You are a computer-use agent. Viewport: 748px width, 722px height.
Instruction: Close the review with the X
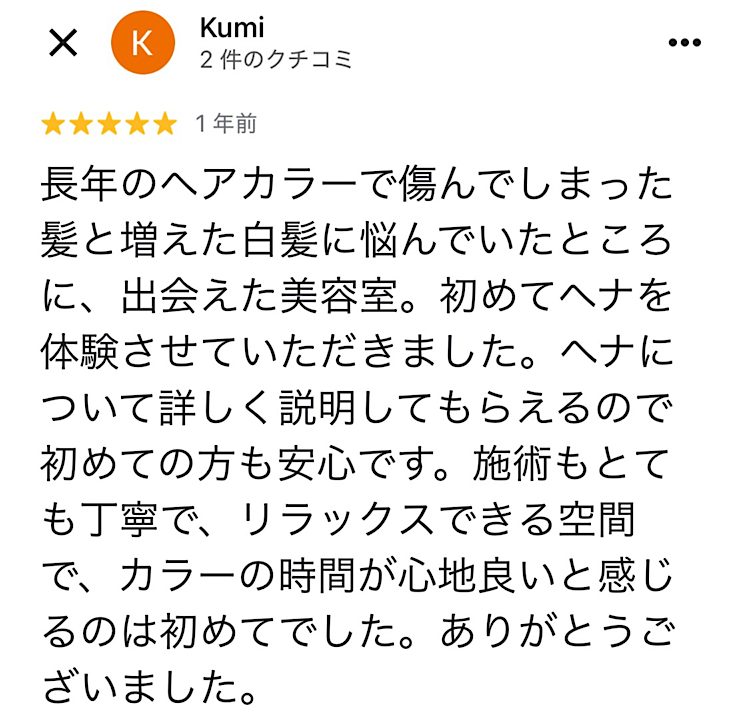pos(63,43)
